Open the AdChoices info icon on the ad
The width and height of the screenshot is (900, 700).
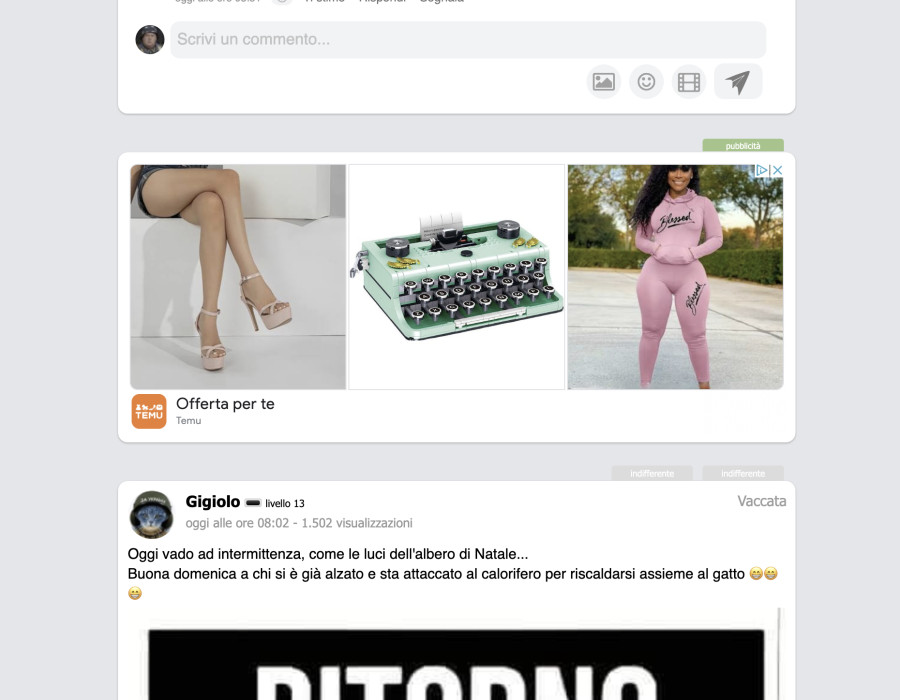point(762,171)
